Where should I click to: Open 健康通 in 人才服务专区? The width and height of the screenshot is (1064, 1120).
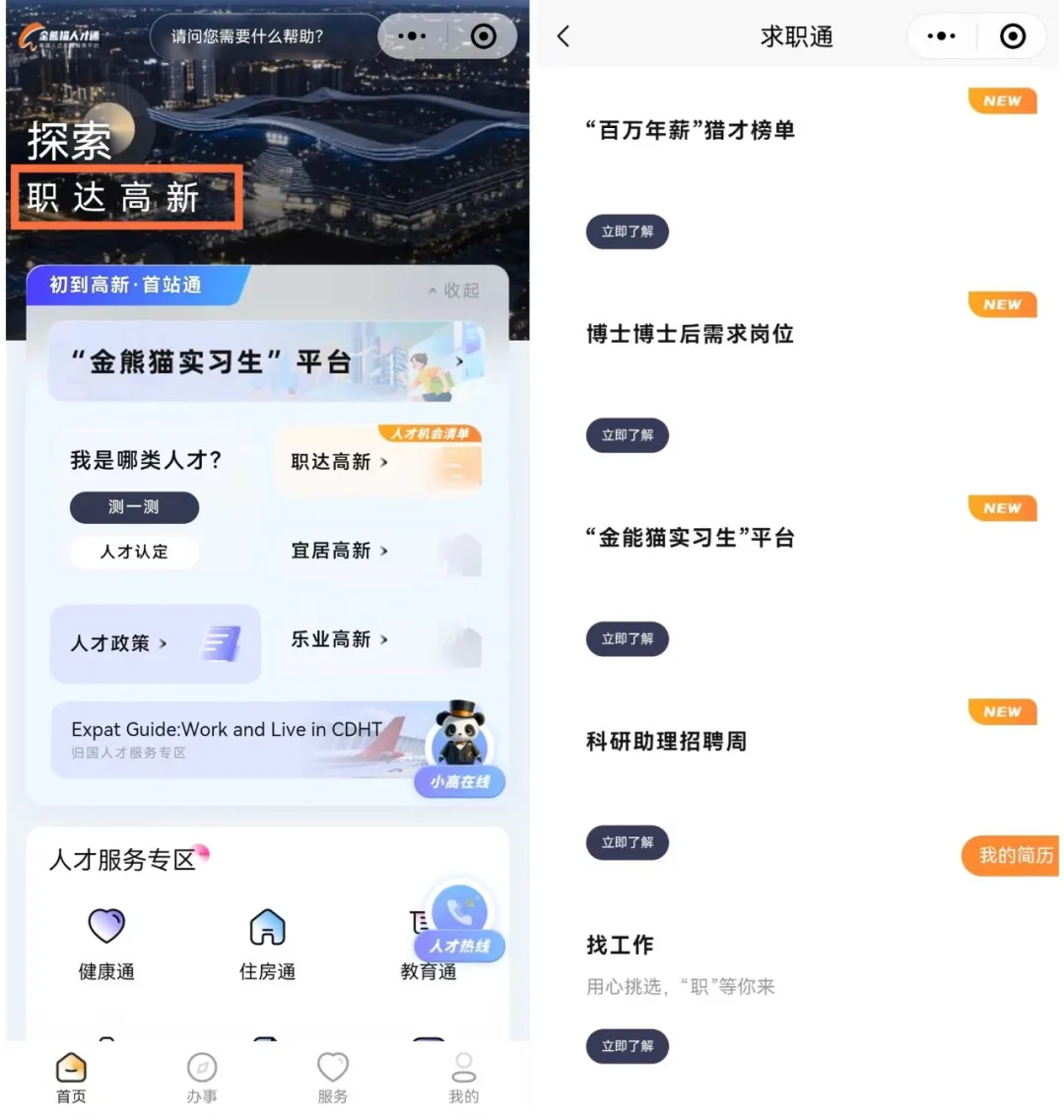(106, 943)
